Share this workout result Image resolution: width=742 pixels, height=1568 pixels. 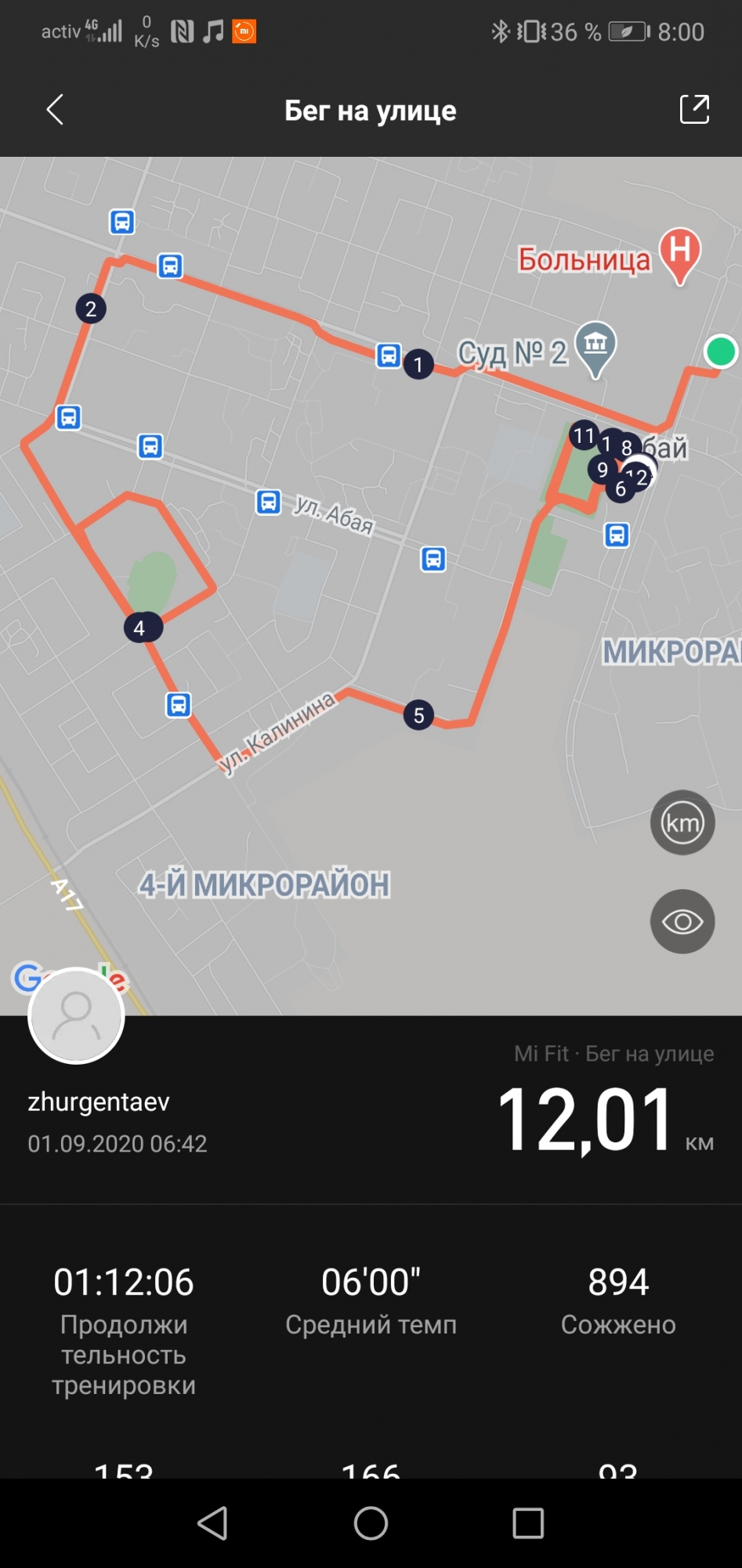(693, 110)
